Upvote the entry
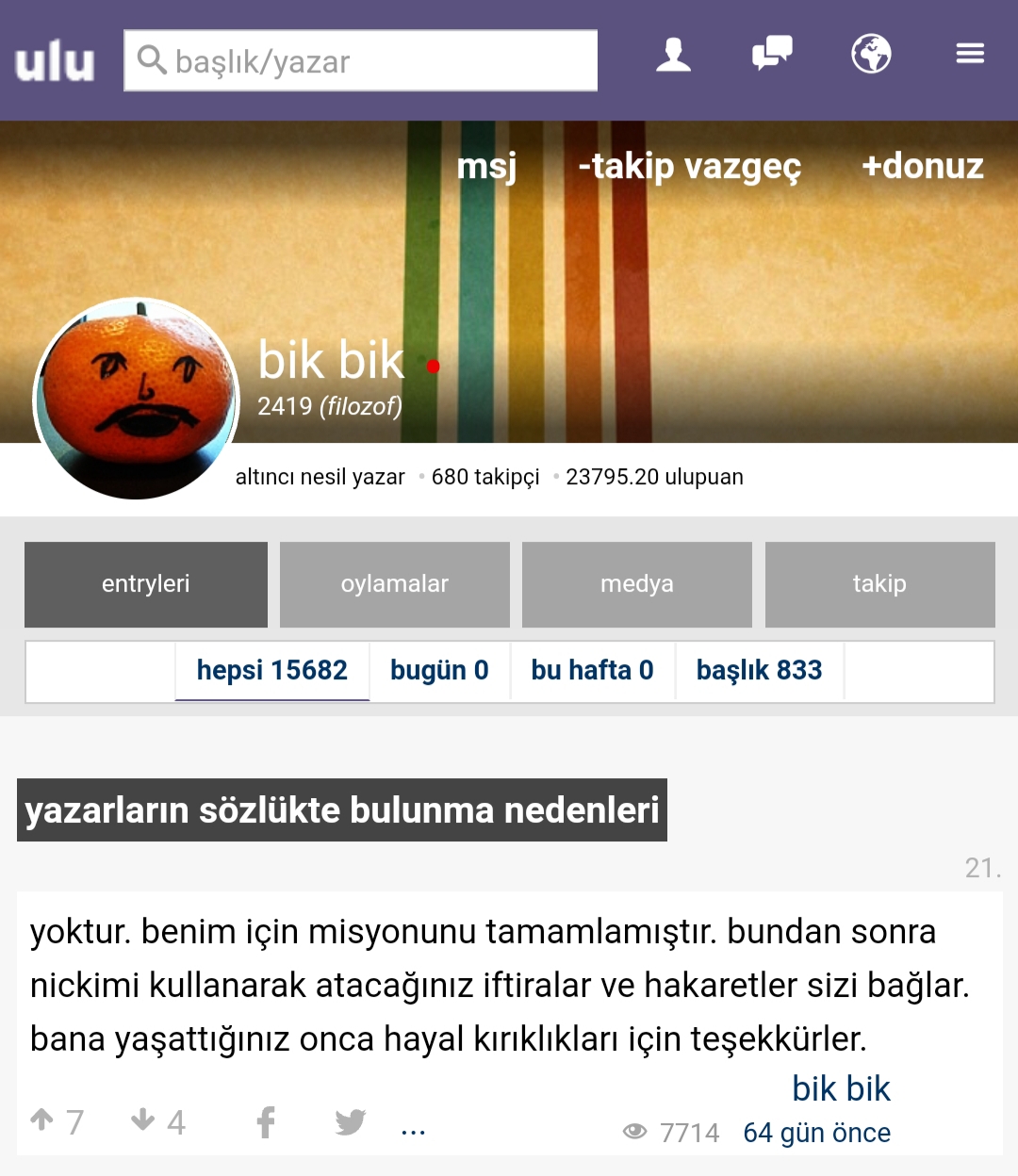Screen dimensions: 1018x1176 [x=42, y=1120]
